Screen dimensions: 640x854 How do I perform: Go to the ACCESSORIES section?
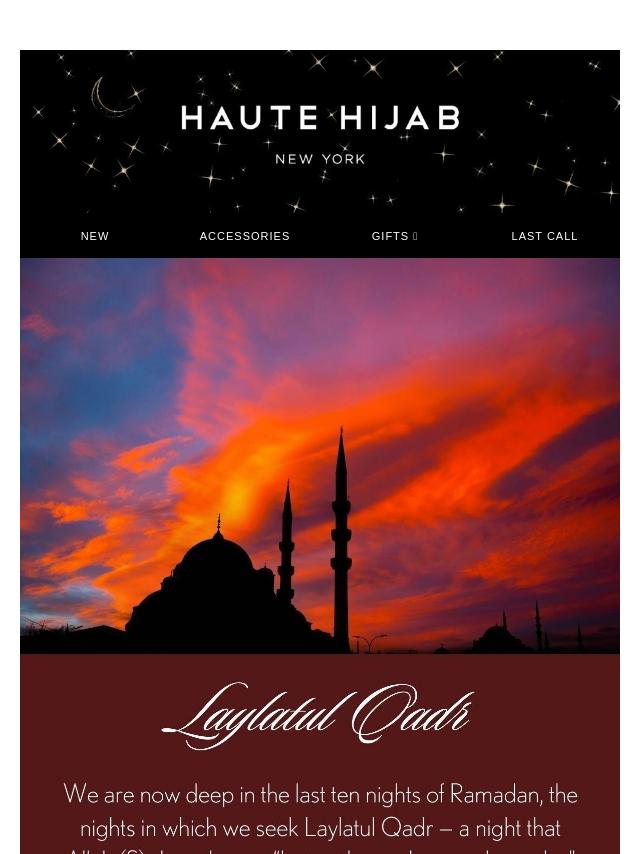tap(244, 236)
